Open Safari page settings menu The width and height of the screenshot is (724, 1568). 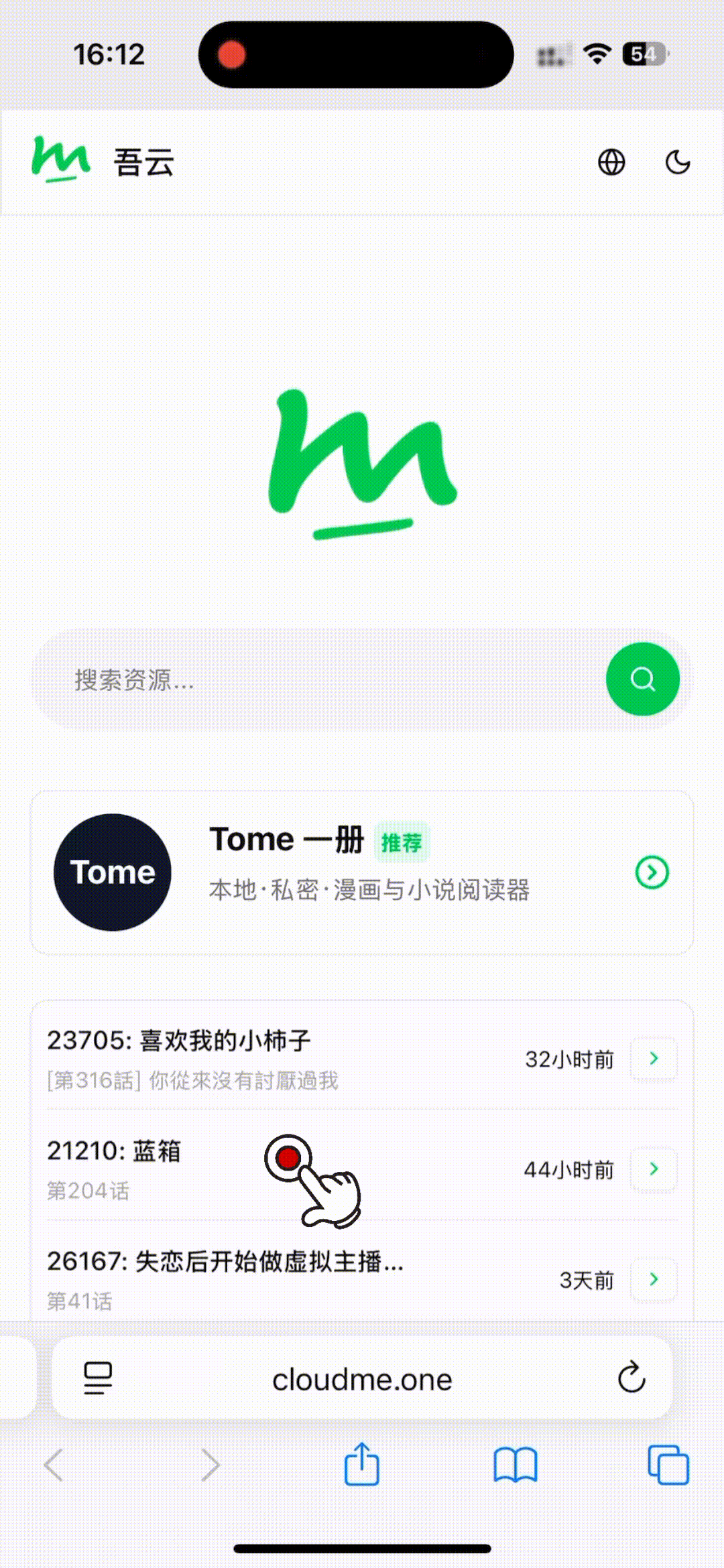(x=98, y=1378)
